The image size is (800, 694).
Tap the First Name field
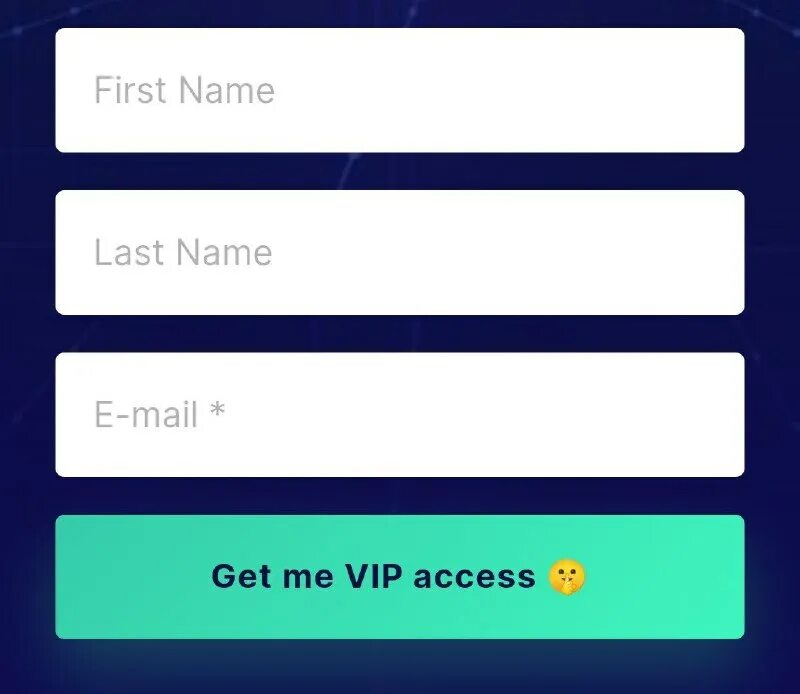pos(399,90)
